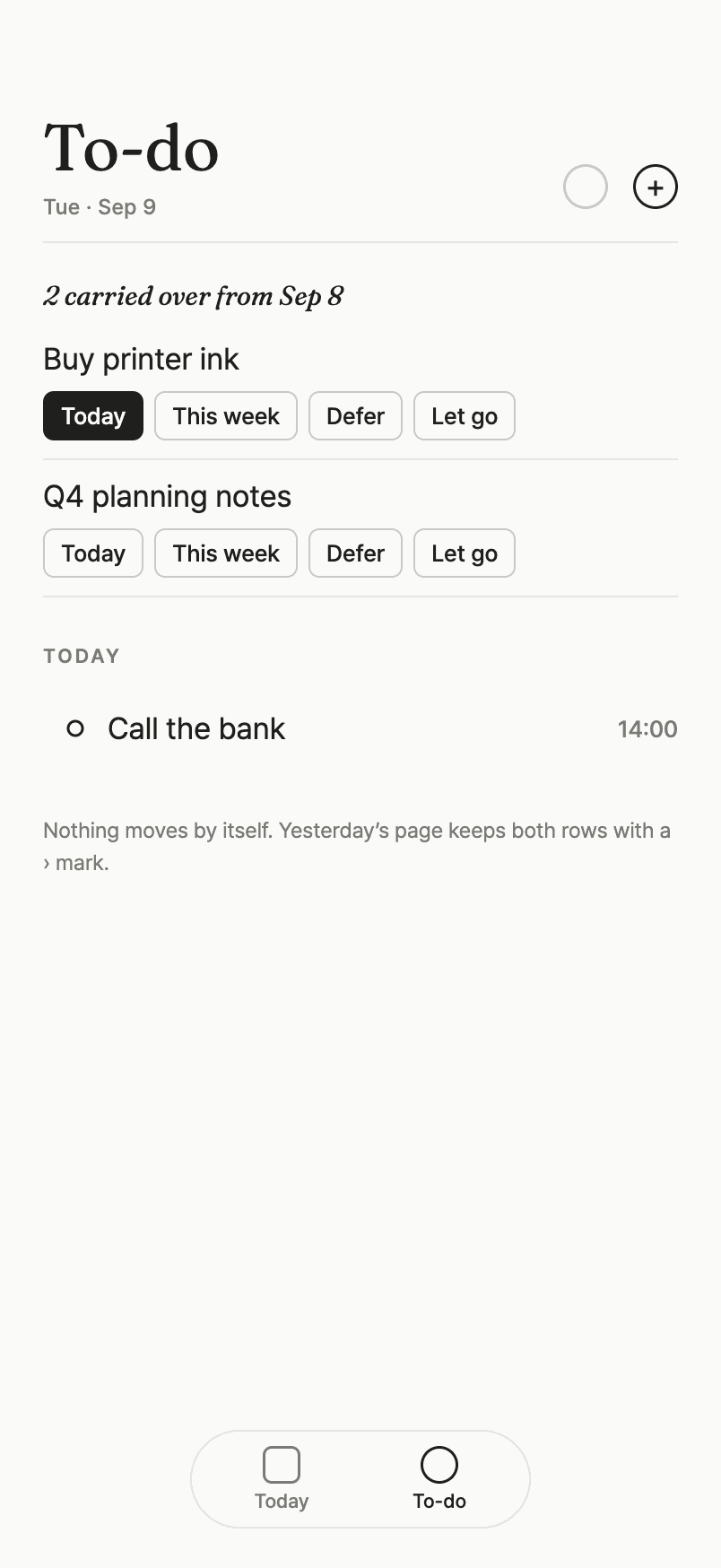
Task: Defer the Q4 planning notes task
Action: (355, 553)
